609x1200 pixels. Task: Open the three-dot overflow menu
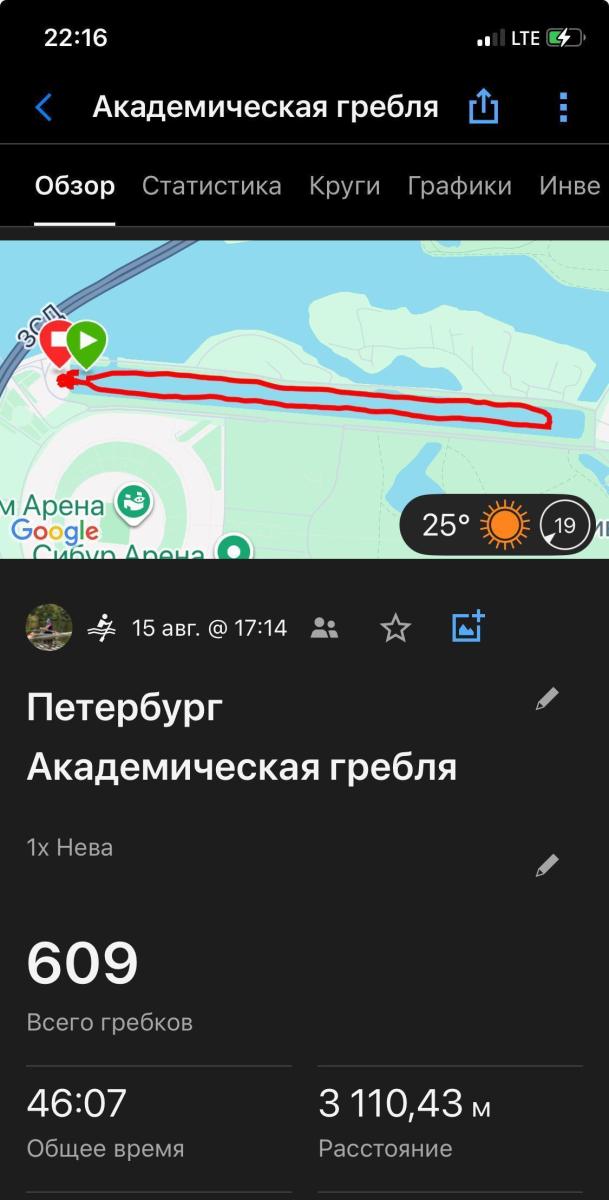click(563, 107)
